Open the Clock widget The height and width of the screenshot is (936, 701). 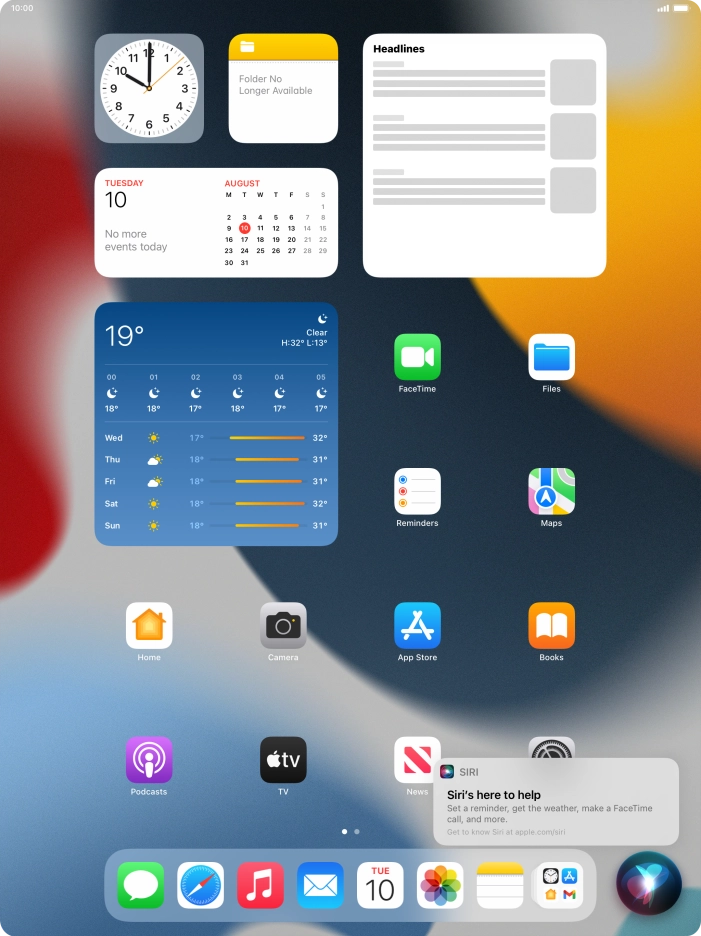tap(149, 88)
